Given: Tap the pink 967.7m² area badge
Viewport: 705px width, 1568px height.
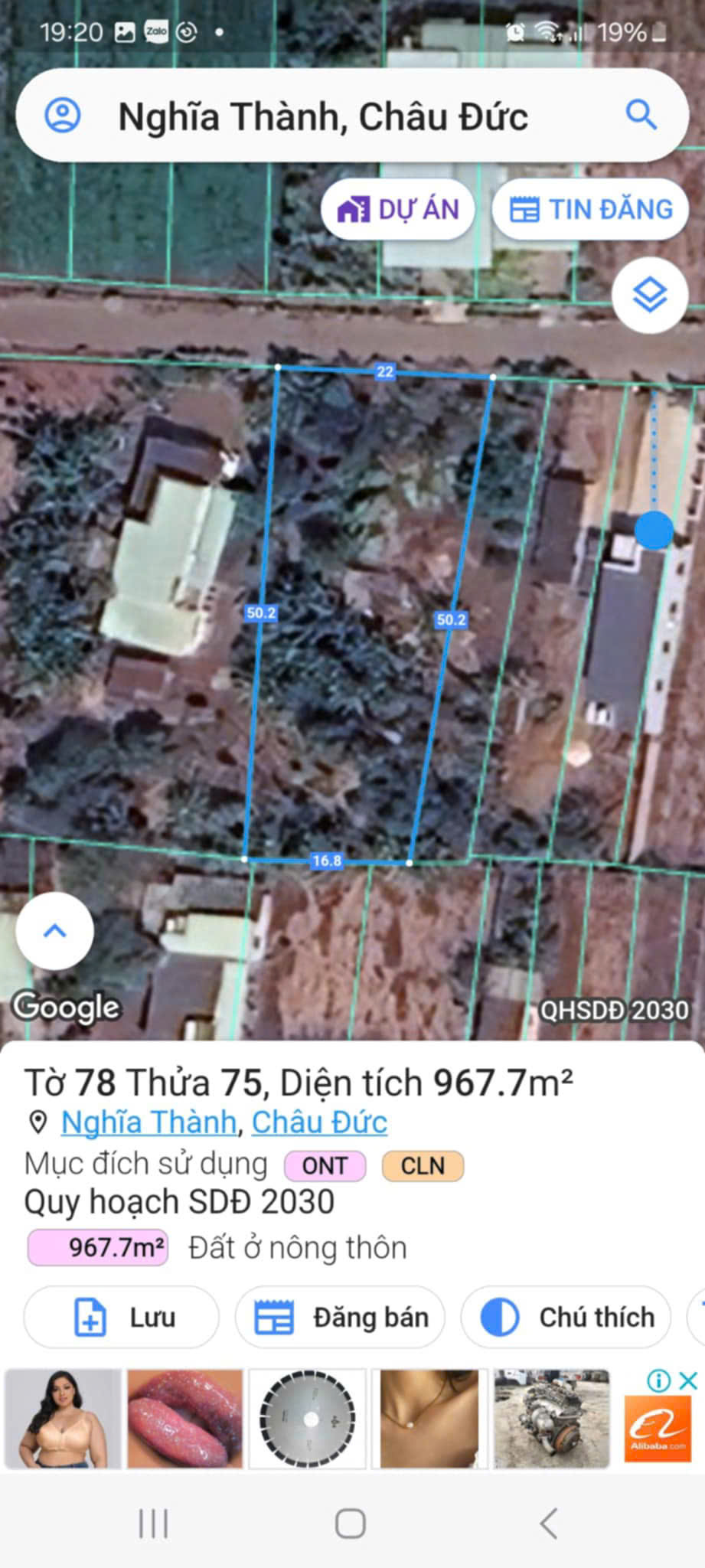Looking at the screenshot, I should (x=100, y=1246).
